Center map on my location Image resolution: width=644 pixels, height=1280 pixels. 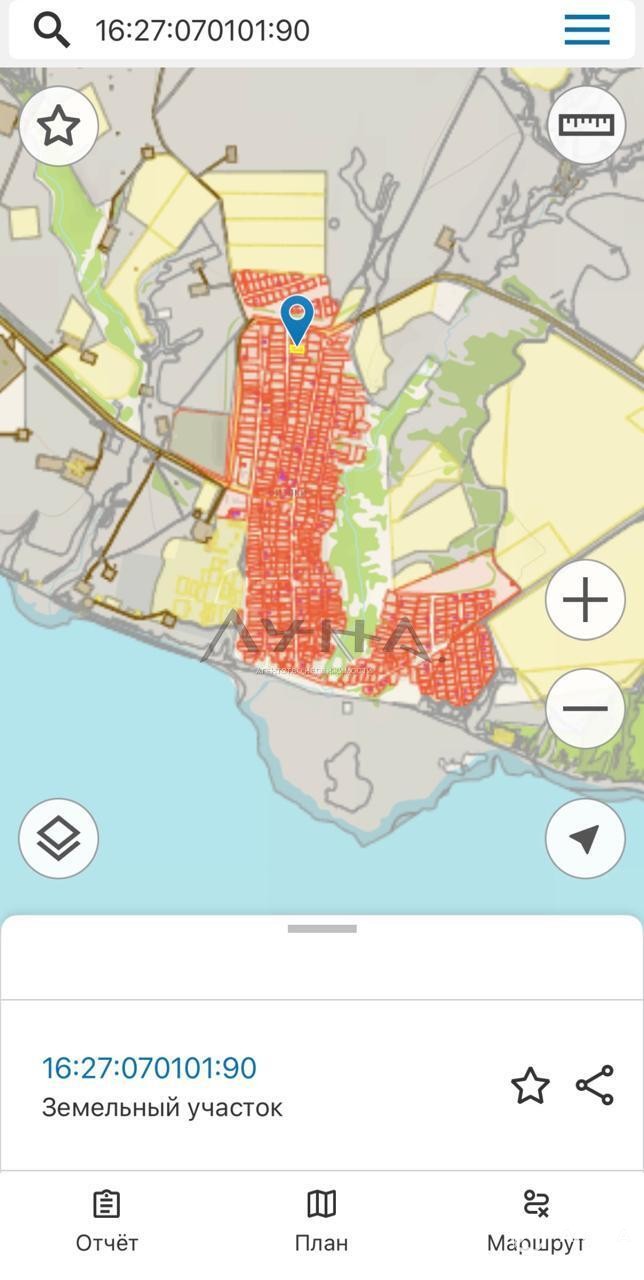[x=585, y=838]
